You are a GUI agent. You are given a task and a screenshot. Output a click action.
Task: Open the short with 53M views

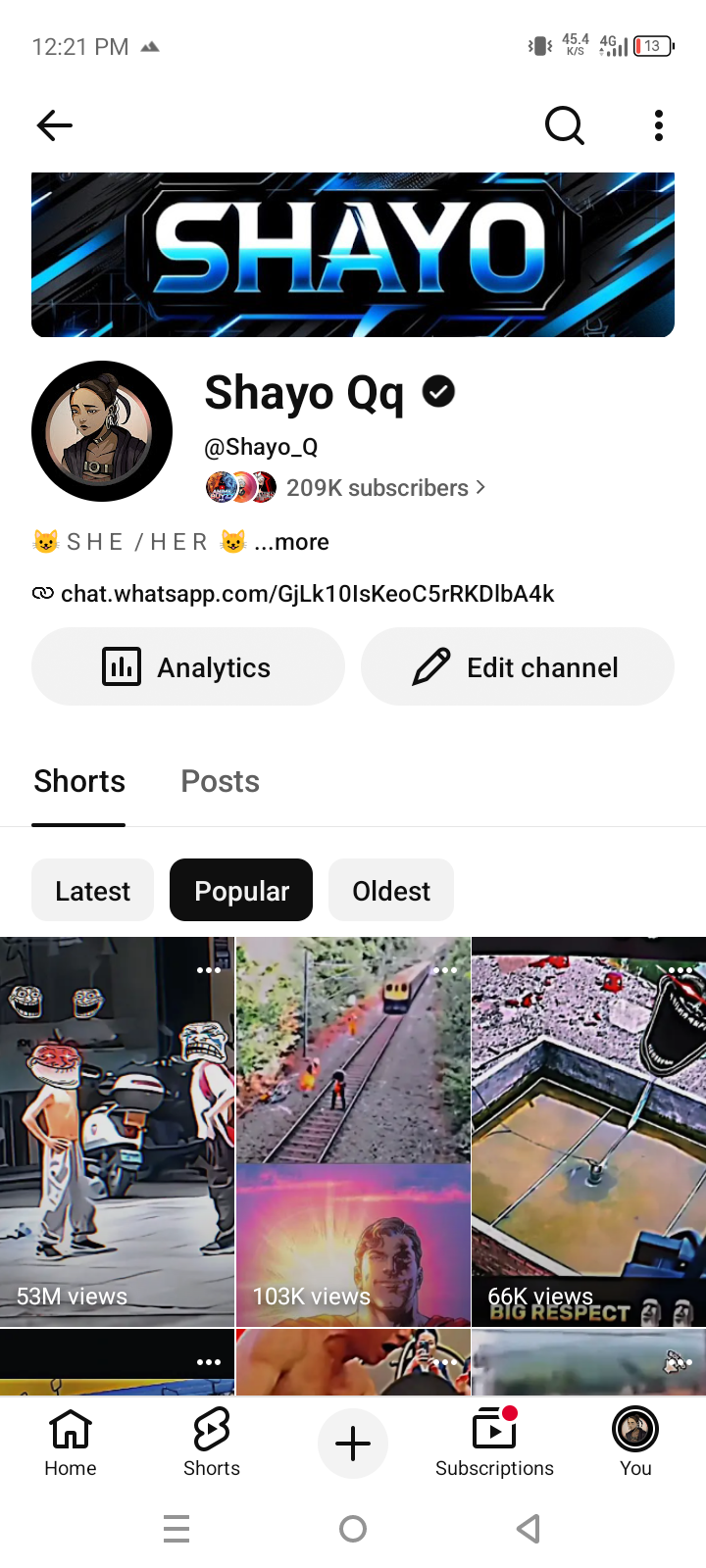coord(117,1132)
